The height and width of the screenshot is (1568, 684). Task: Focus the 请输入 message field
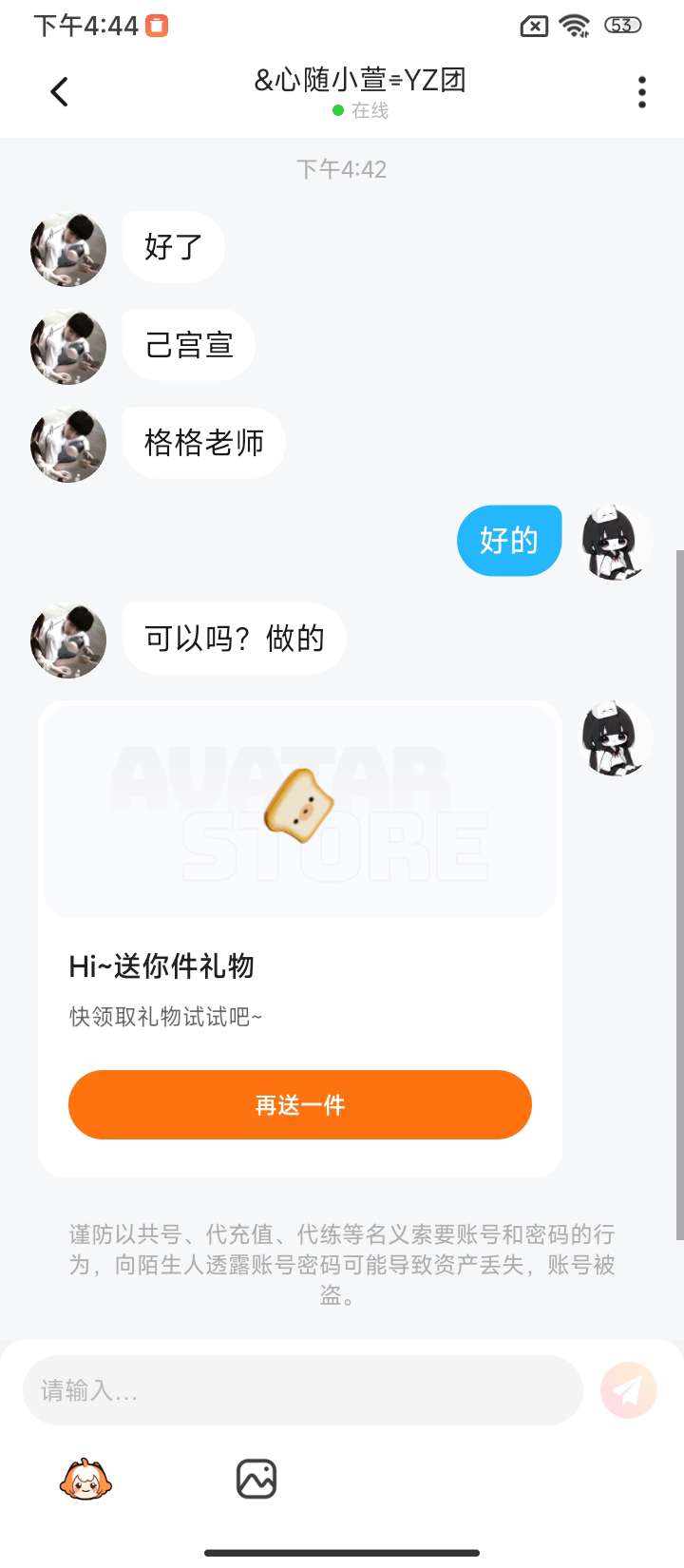click(302, 1391)
